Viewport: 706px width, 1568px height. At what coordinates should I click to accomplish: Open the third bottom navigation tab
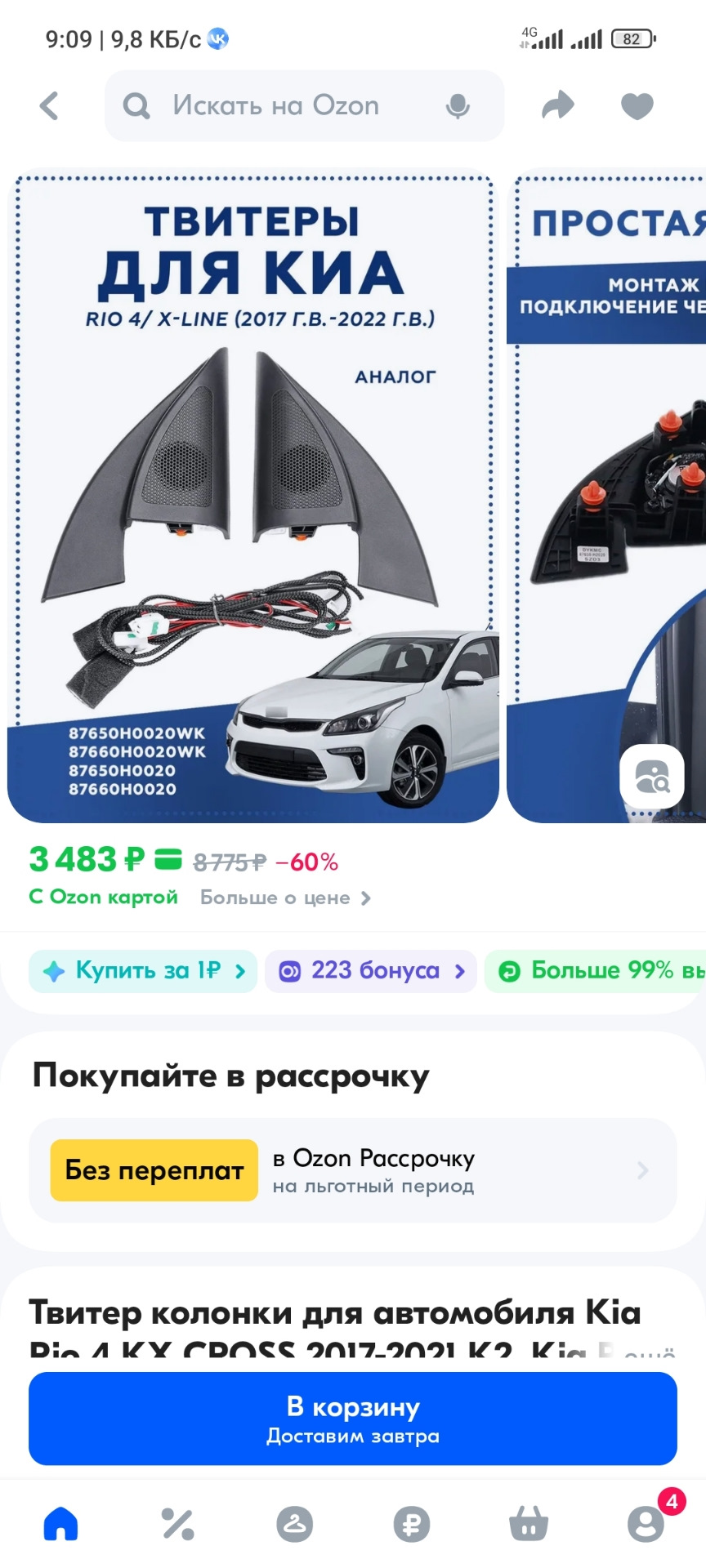pos(295,1524)
